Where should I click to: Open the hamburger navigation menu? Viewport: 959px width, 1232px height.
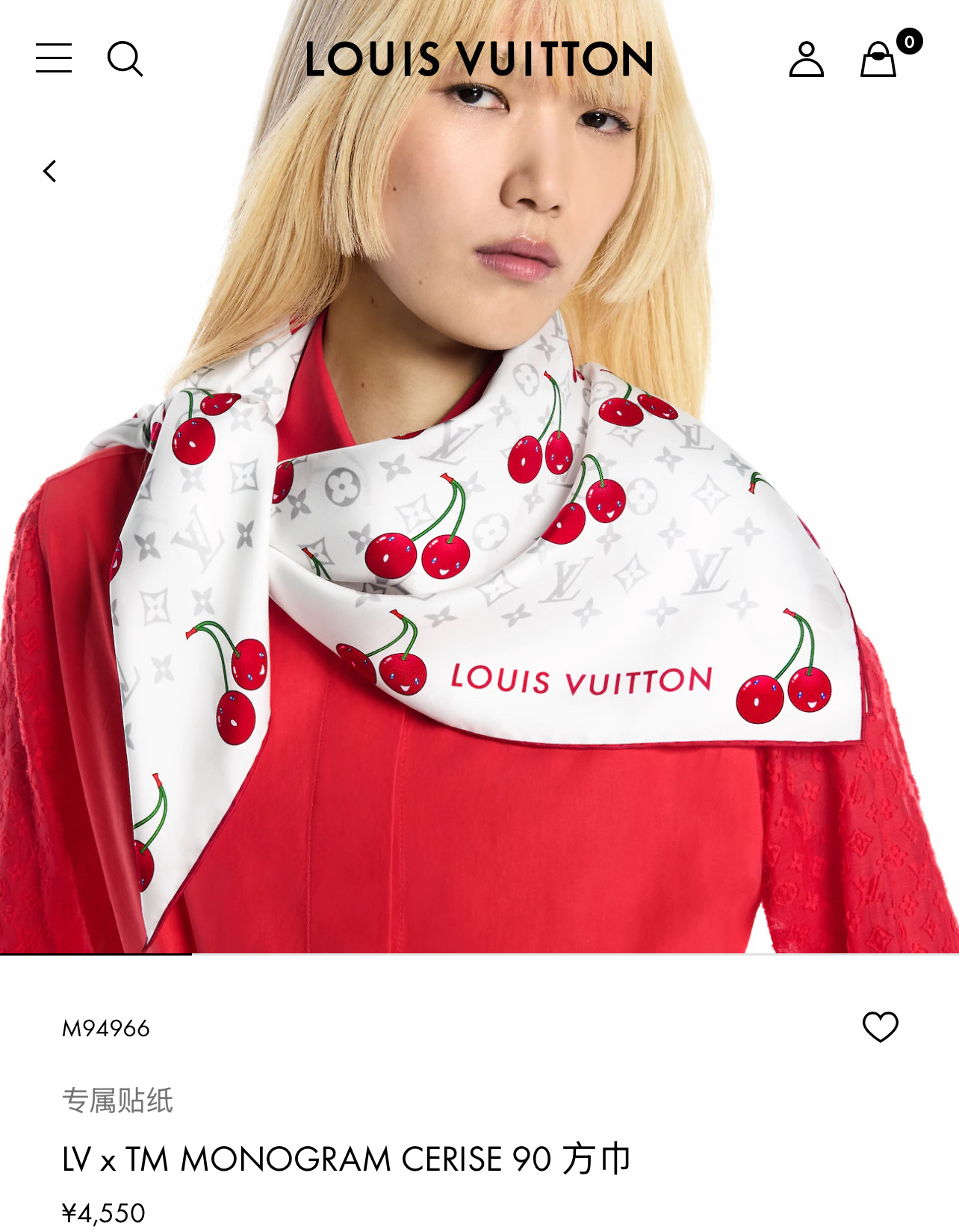click(54, 58)
